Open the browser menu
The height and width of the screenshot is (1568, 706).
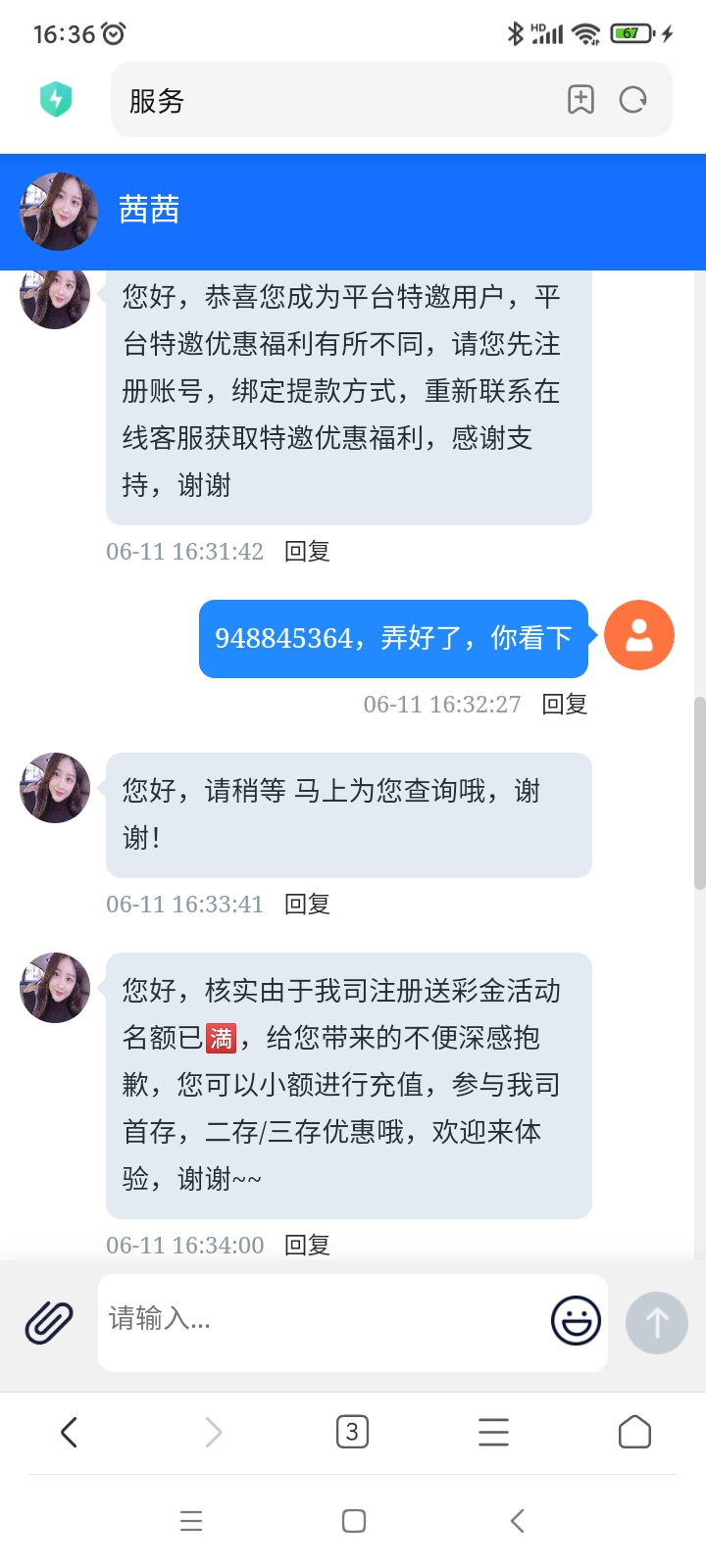click(493, 1433)
